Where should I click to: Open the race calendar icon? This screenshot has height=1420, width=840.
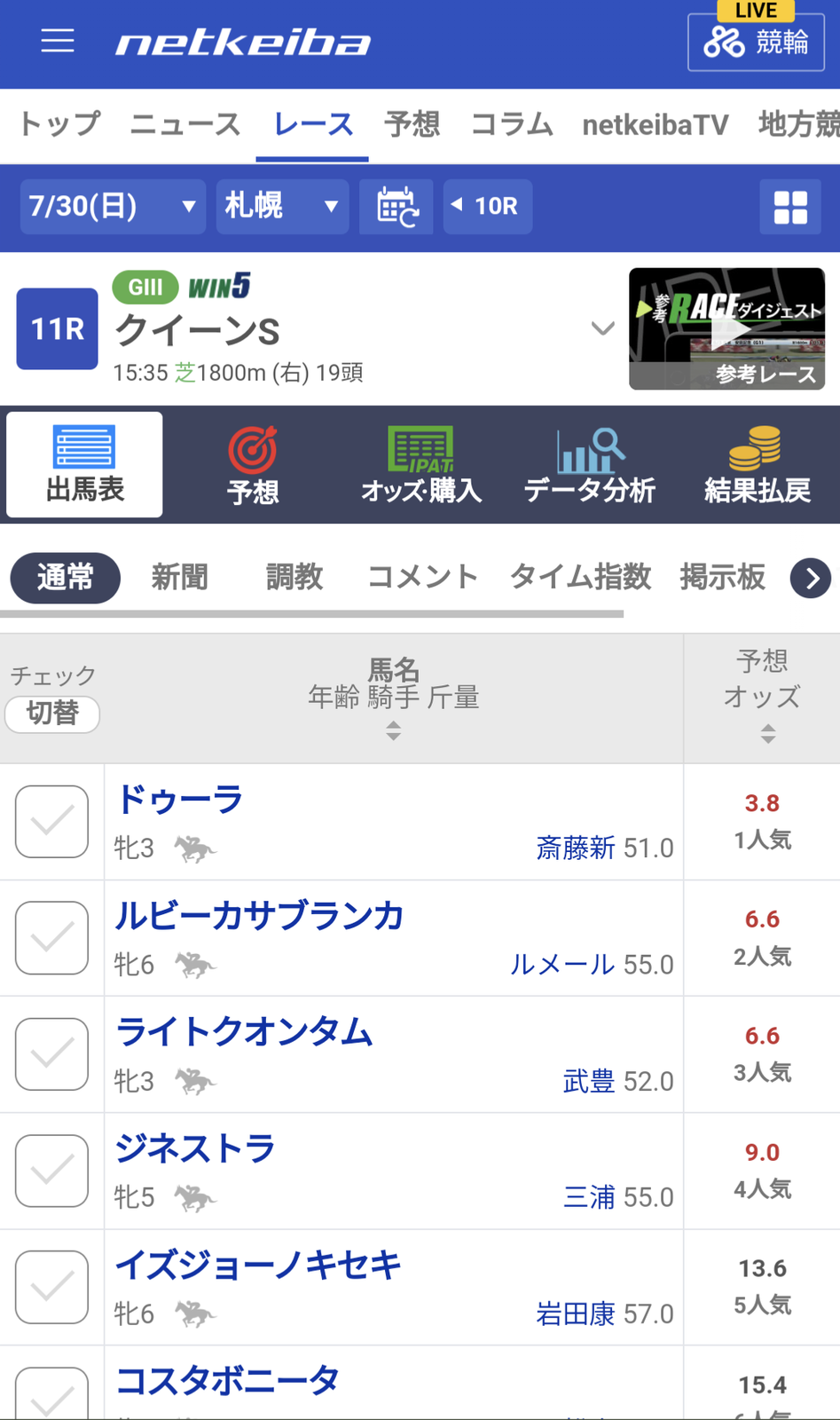click(x=396, y=207)
